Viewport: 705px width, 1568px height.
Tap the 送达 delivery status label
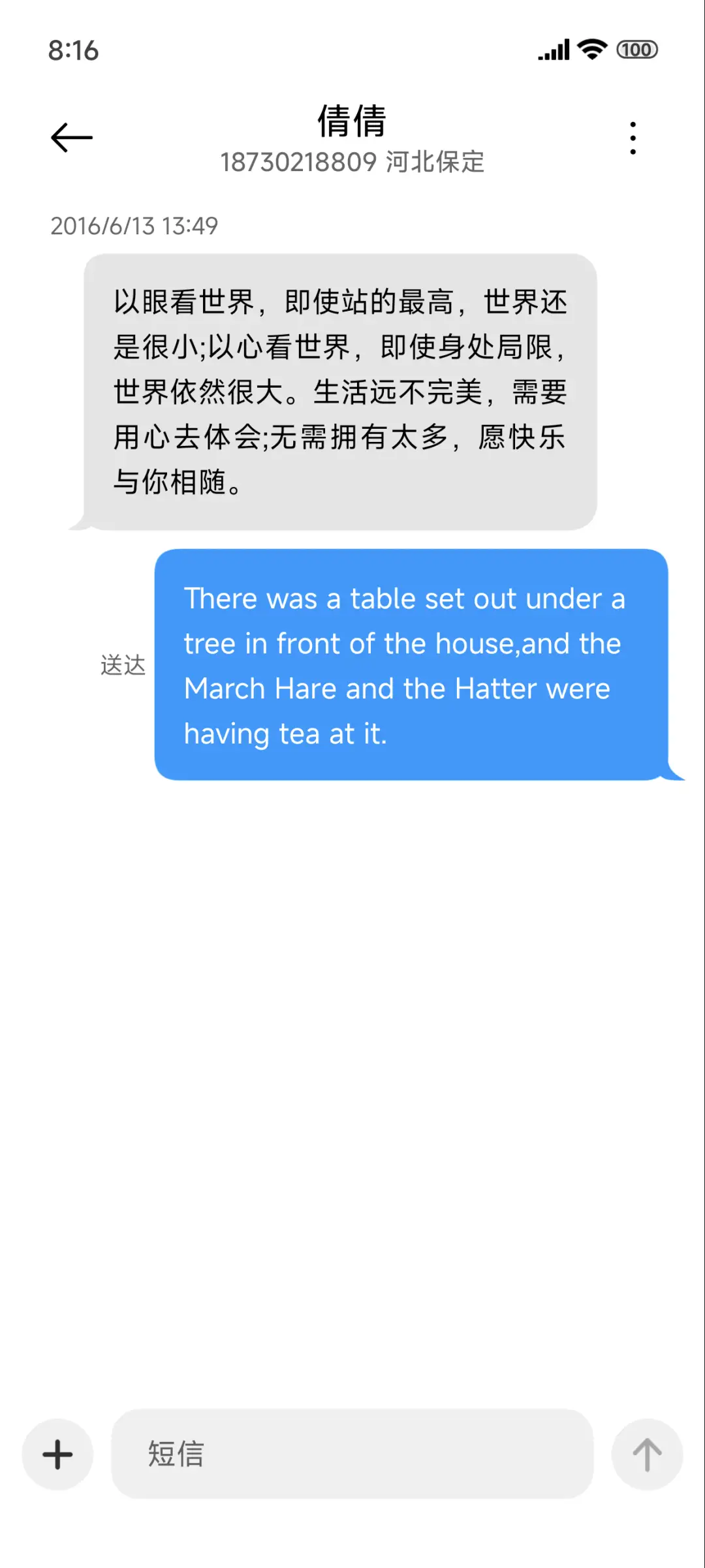tap(124, 666)
